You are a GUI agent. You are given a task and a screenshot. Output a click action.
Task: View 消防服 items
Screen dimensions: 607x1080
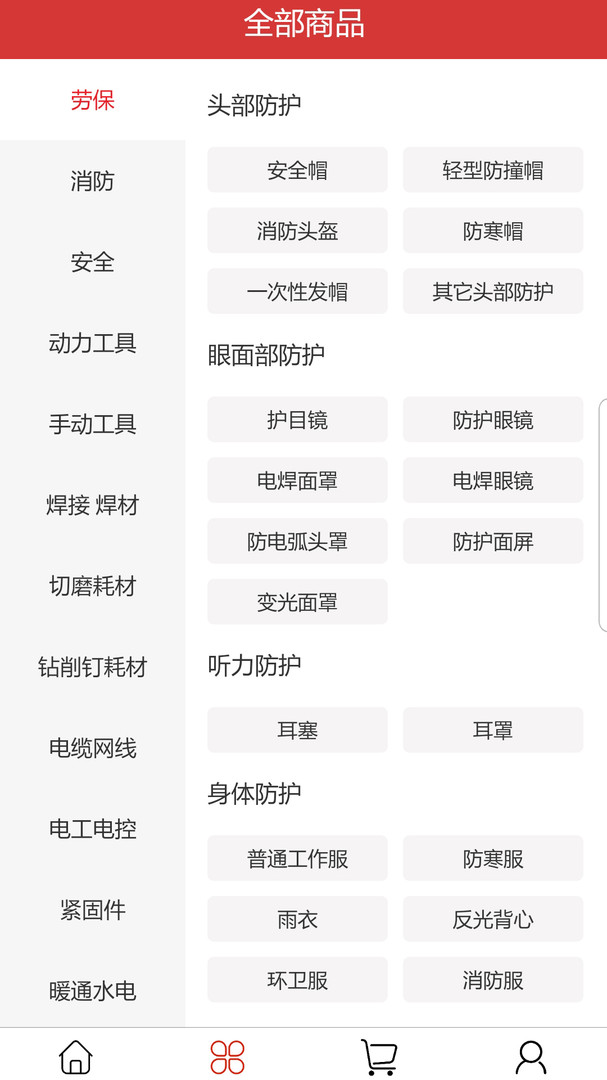pyautogui.click(x=493, y=979)
